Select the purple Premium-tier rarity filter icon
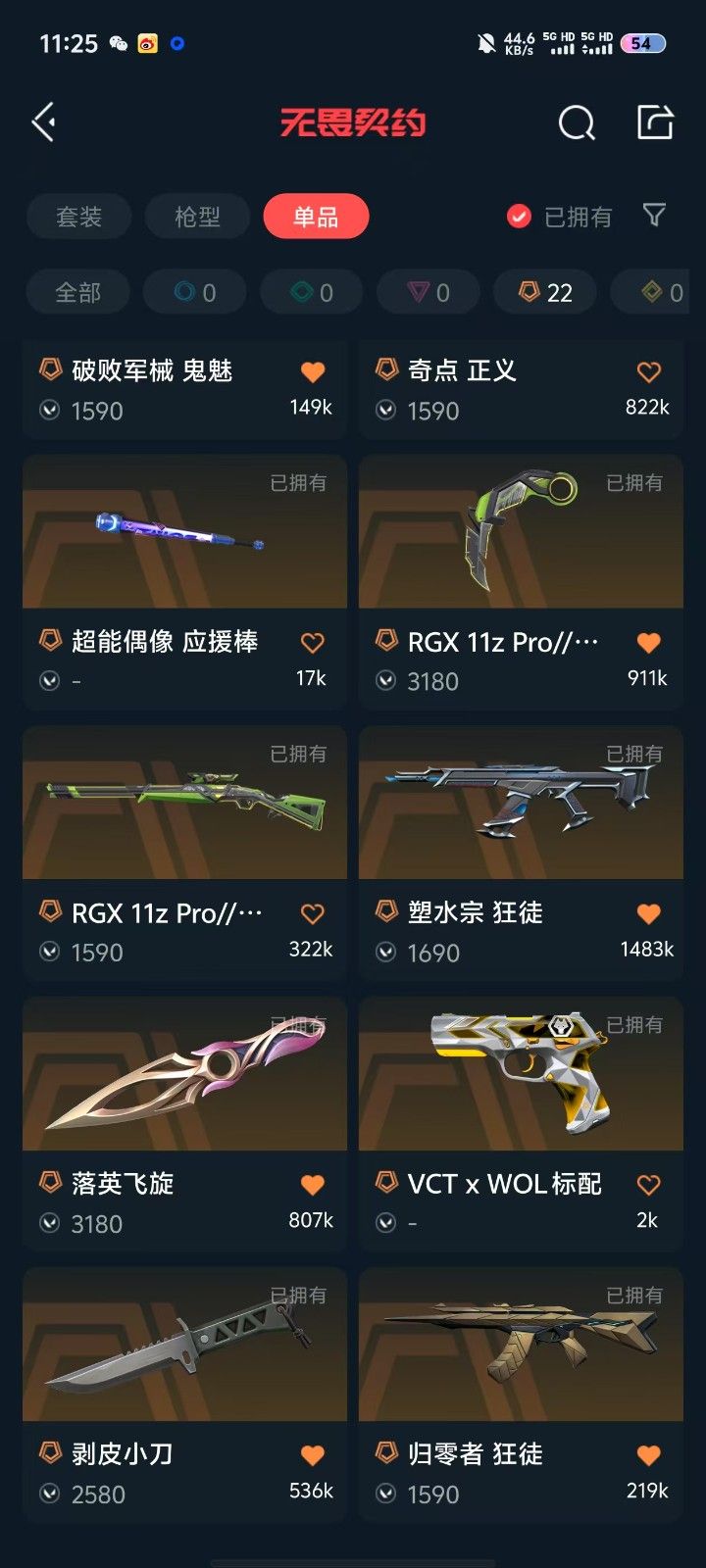Viewport: 706px width, 1568px height. point(428,291)
